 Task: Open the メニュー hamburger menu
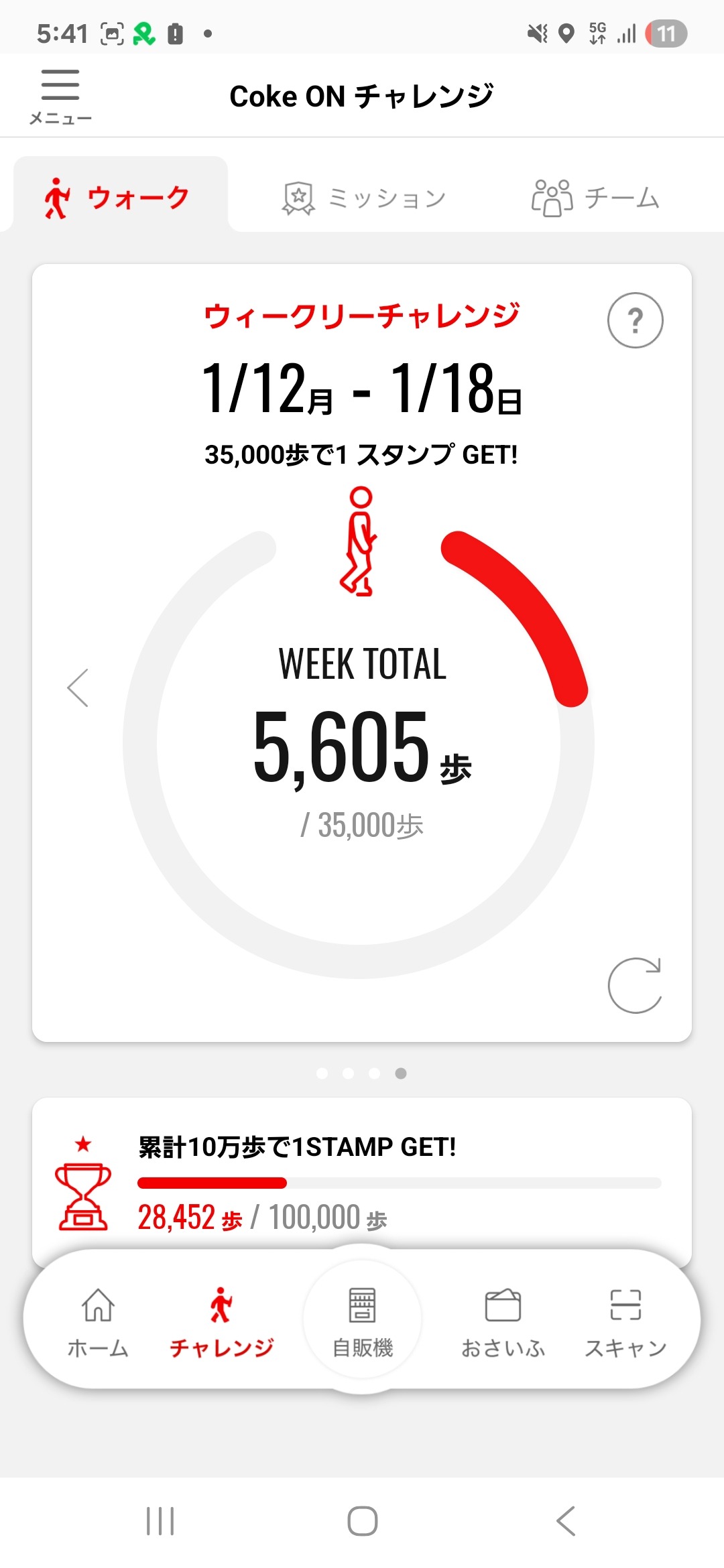tap(60, 96)
